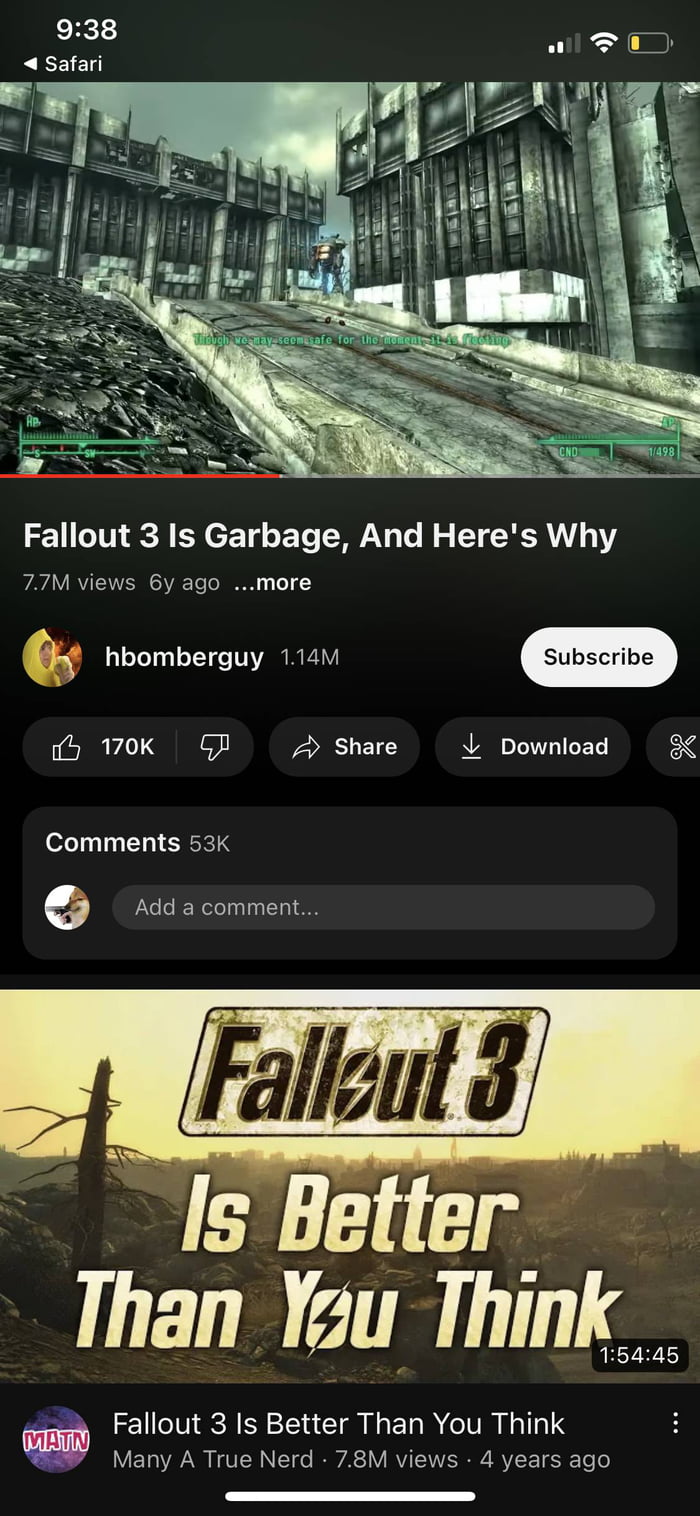Open options menu for the suggested video
Image resolution: width=700 pixels, height=1516 pixels.
click(675, 1423)
